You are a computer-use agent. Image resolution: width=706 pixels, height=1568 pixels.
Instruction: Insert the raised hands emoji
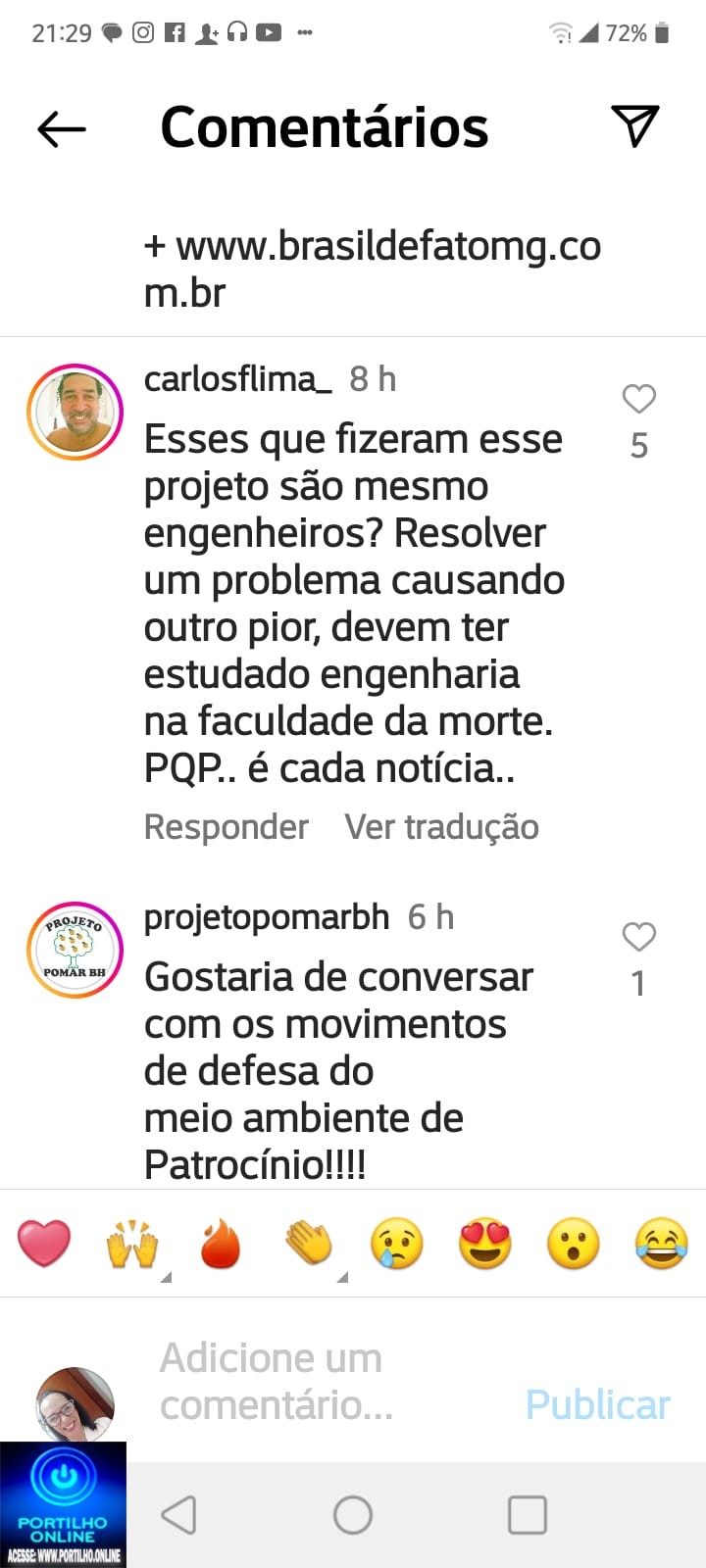132,1244
